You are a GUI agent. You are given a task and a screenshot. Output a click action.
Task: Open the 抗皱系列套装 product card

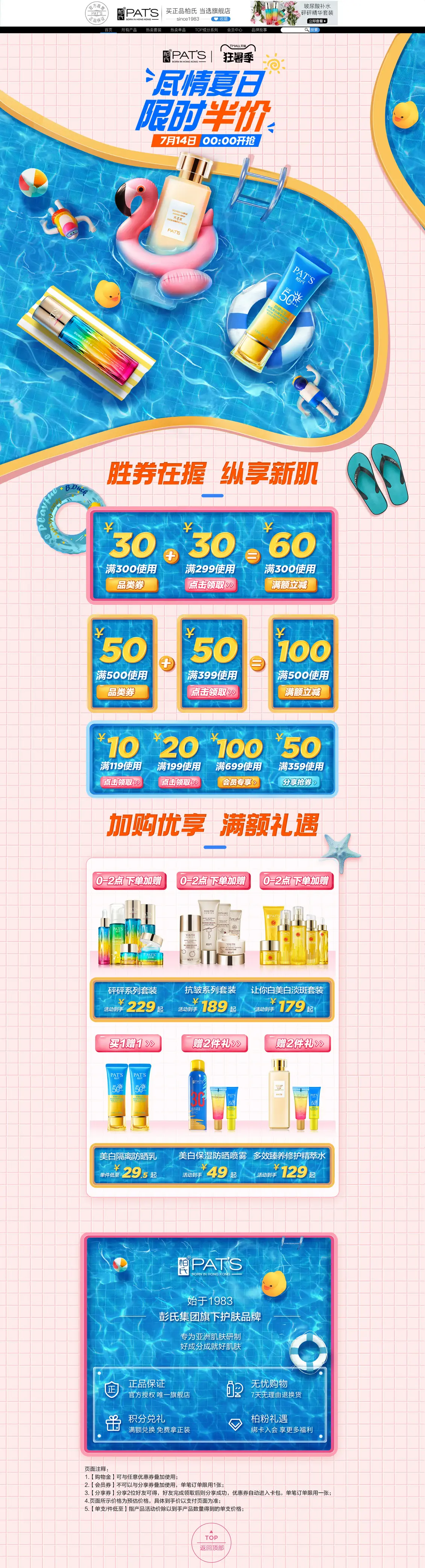(212, 938)
